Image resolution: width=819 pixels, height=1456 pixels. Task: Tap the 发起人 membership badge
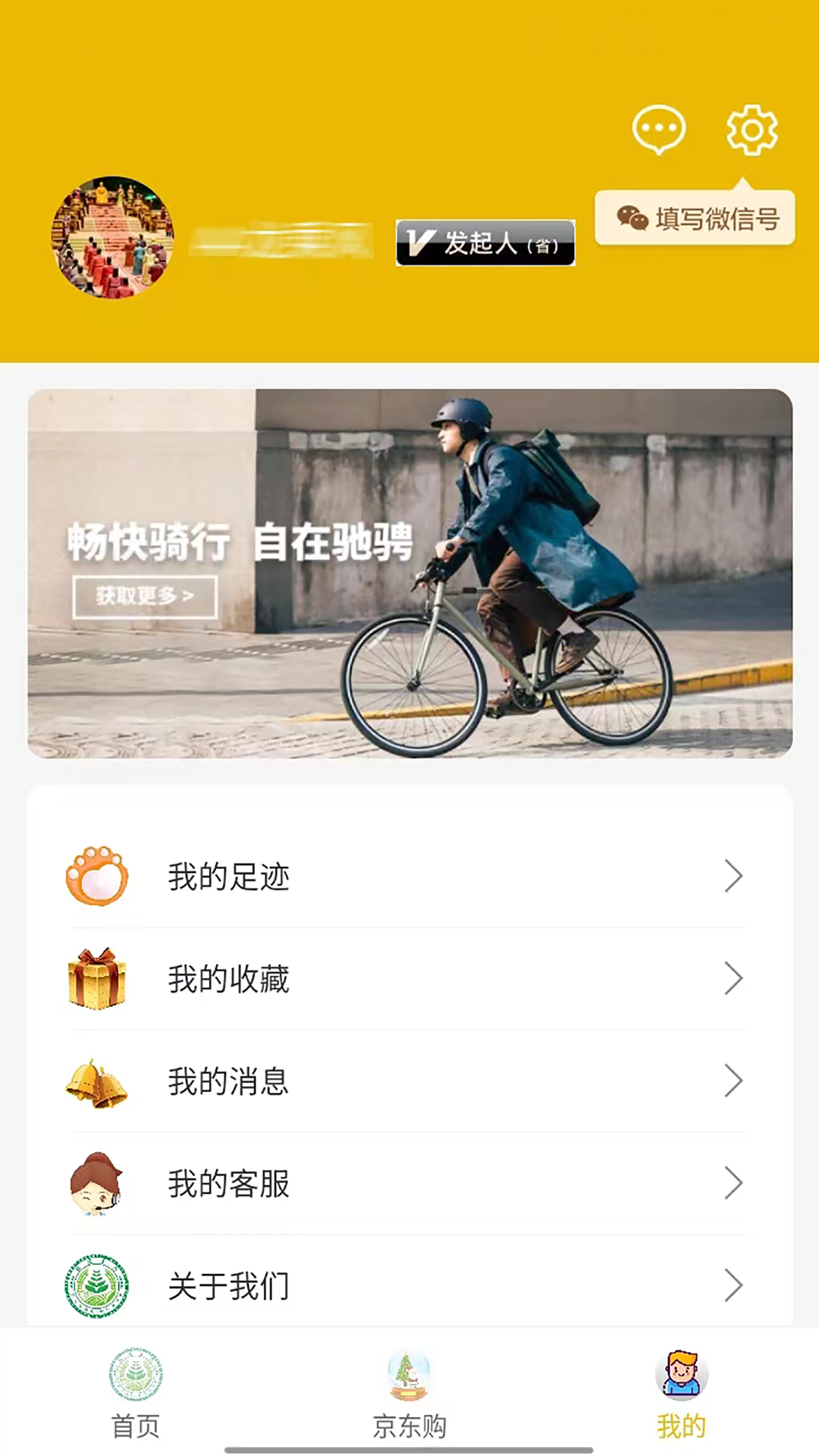[x=485, y=243]
